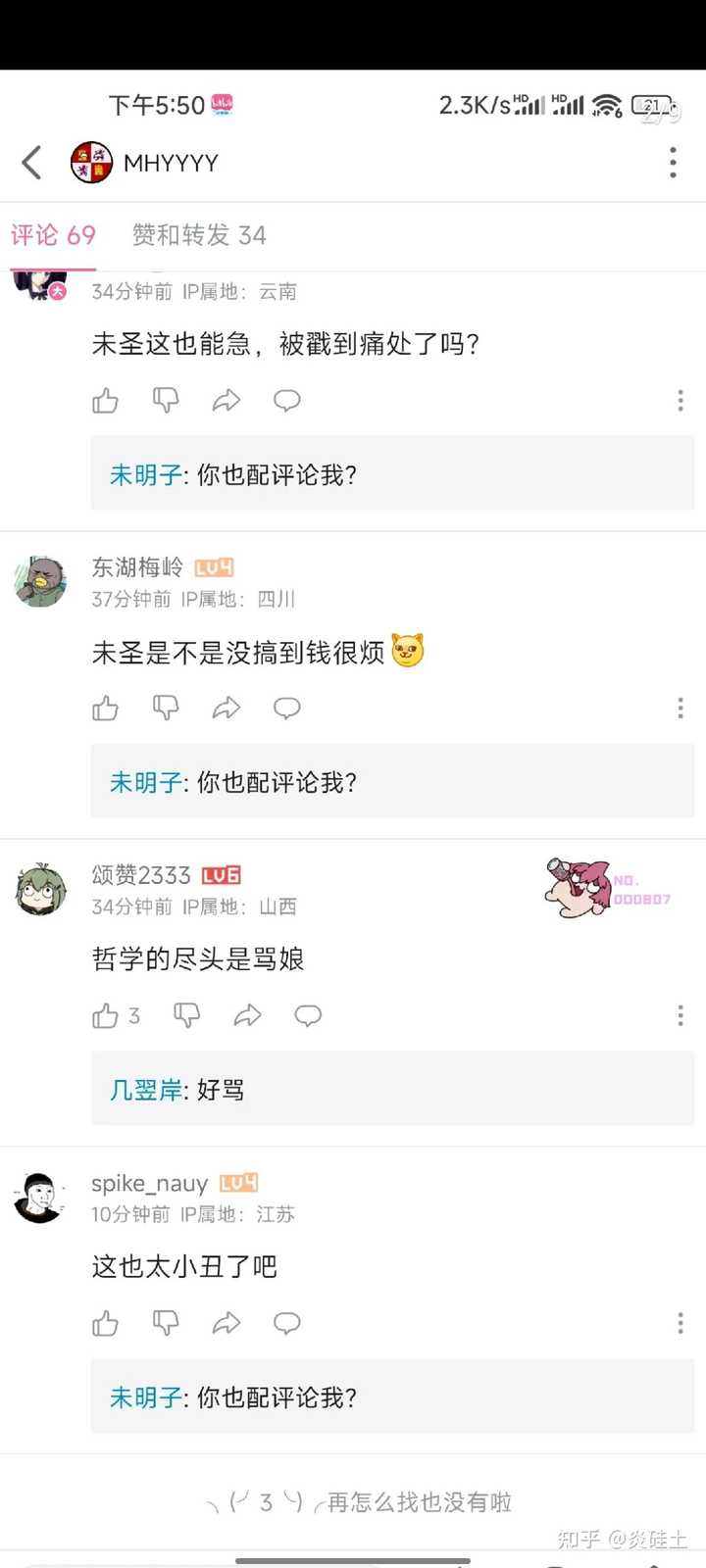Open more options on spike_nauy's comment

point(680,1324)
